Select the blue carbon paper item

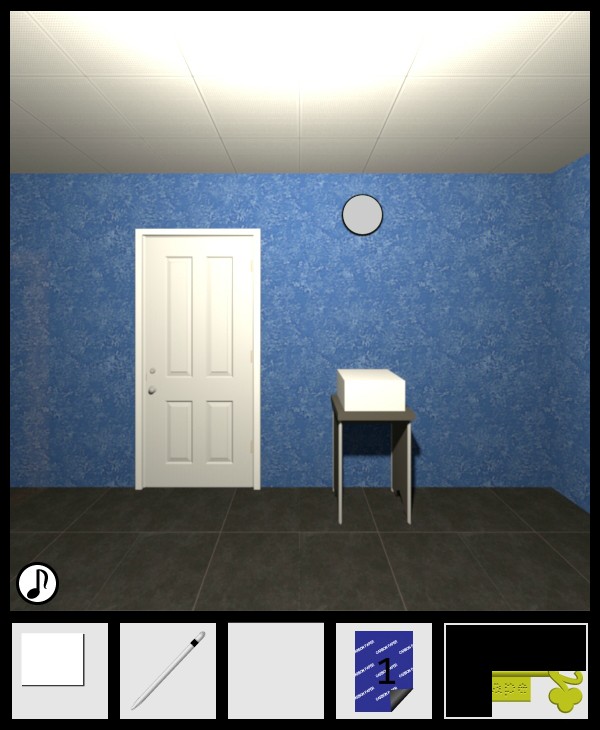pyautogui.click(x=383, y=671)
